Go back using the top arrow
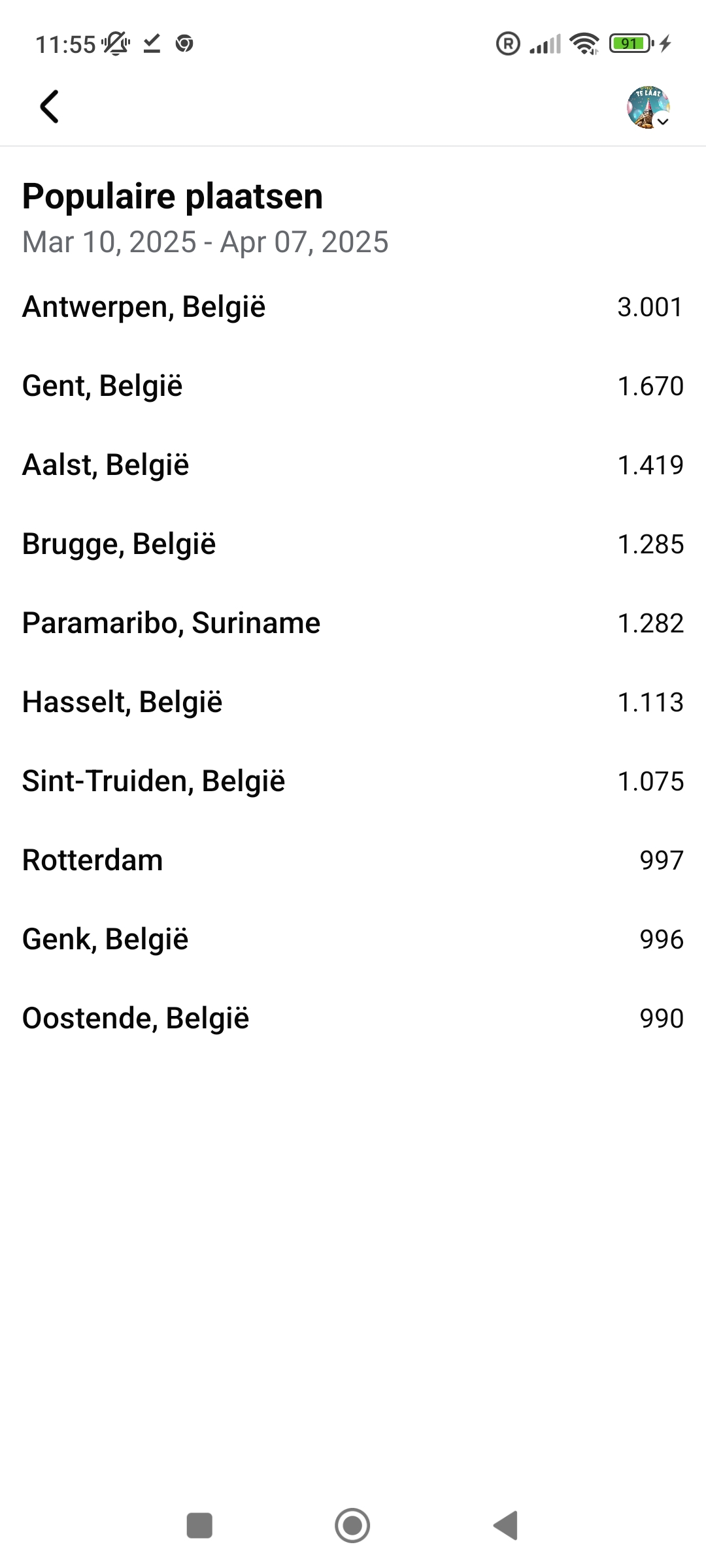This screenshot has height=1568, width=706. (50, 106)
